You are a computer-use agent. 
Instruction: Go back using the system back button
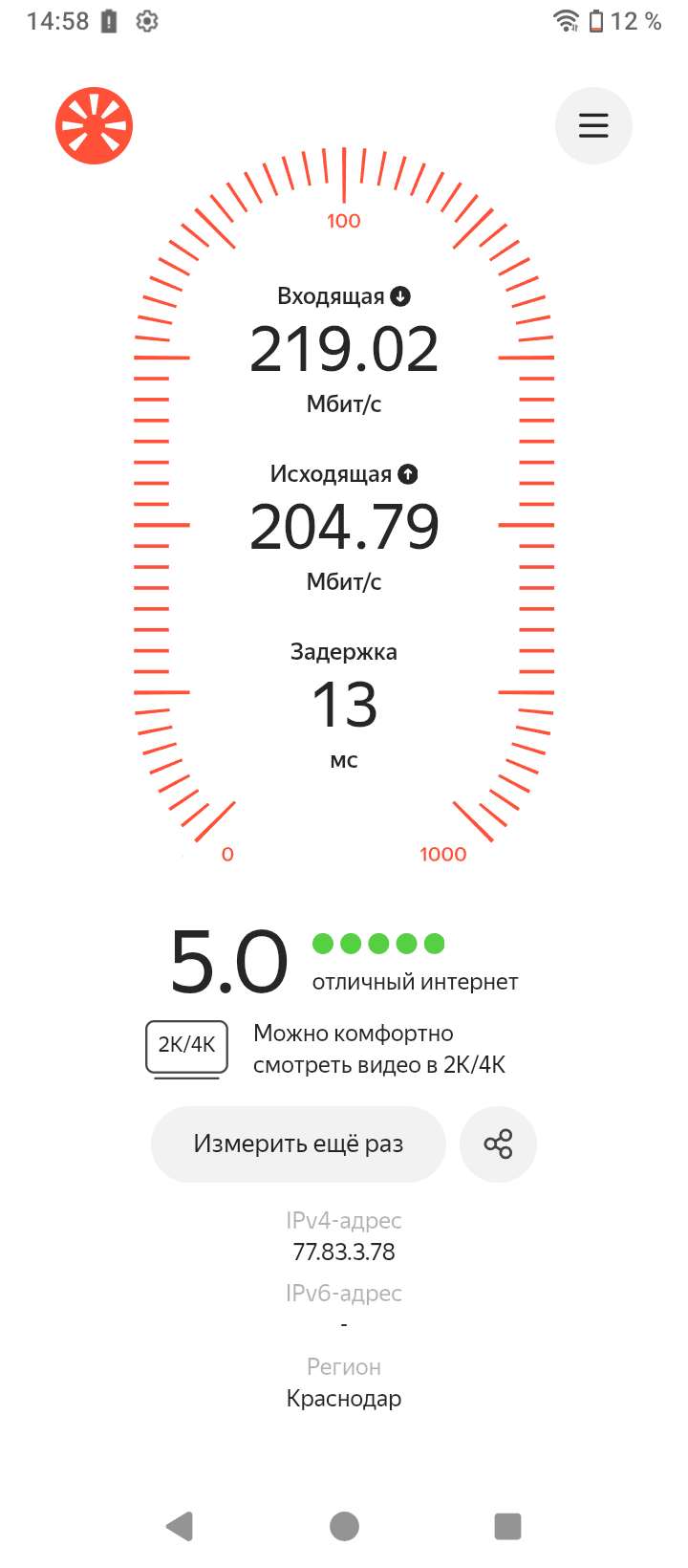180,1526
